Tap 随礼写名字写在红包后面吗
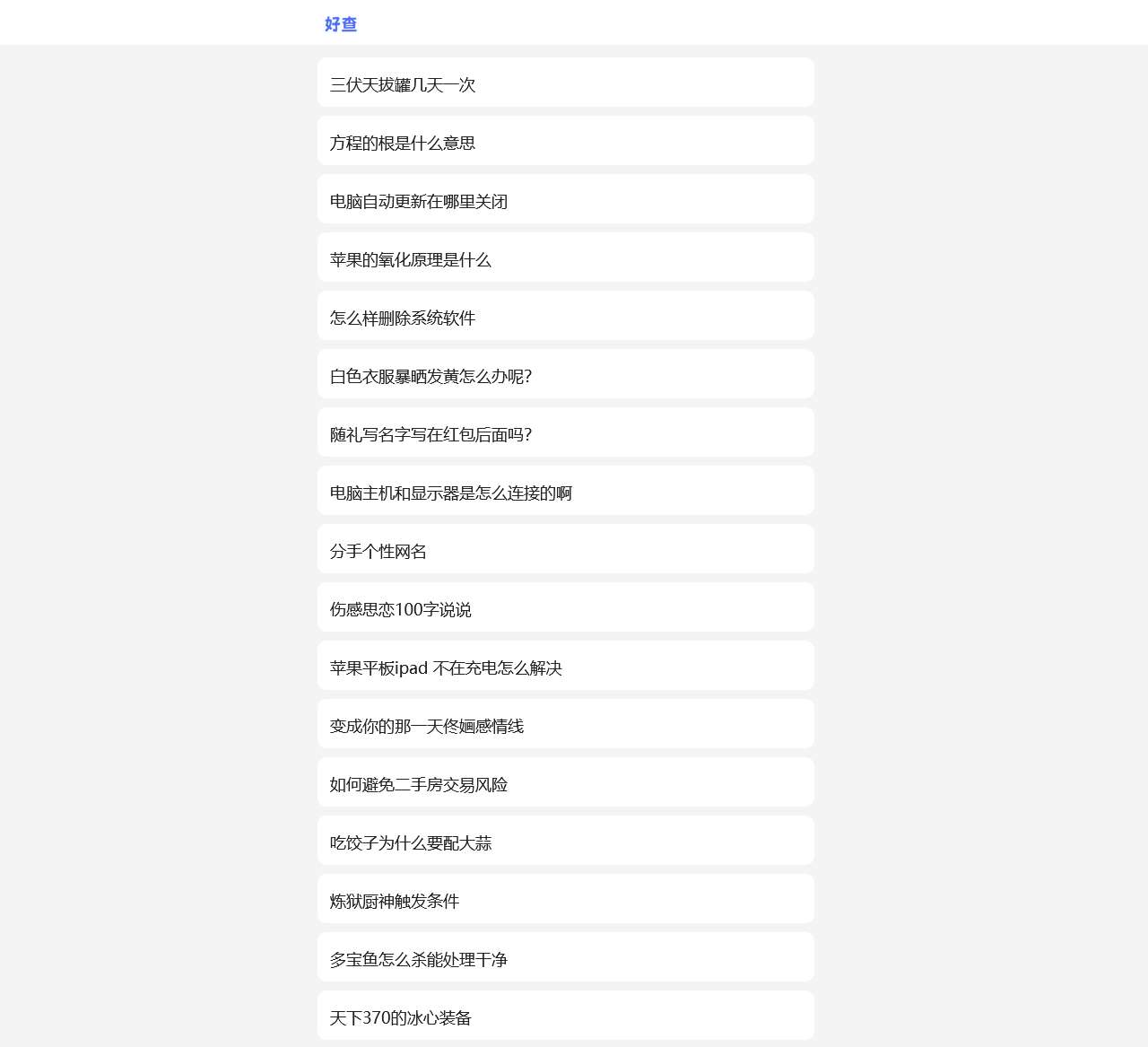1148x1047 pixels. click(430, 435)
